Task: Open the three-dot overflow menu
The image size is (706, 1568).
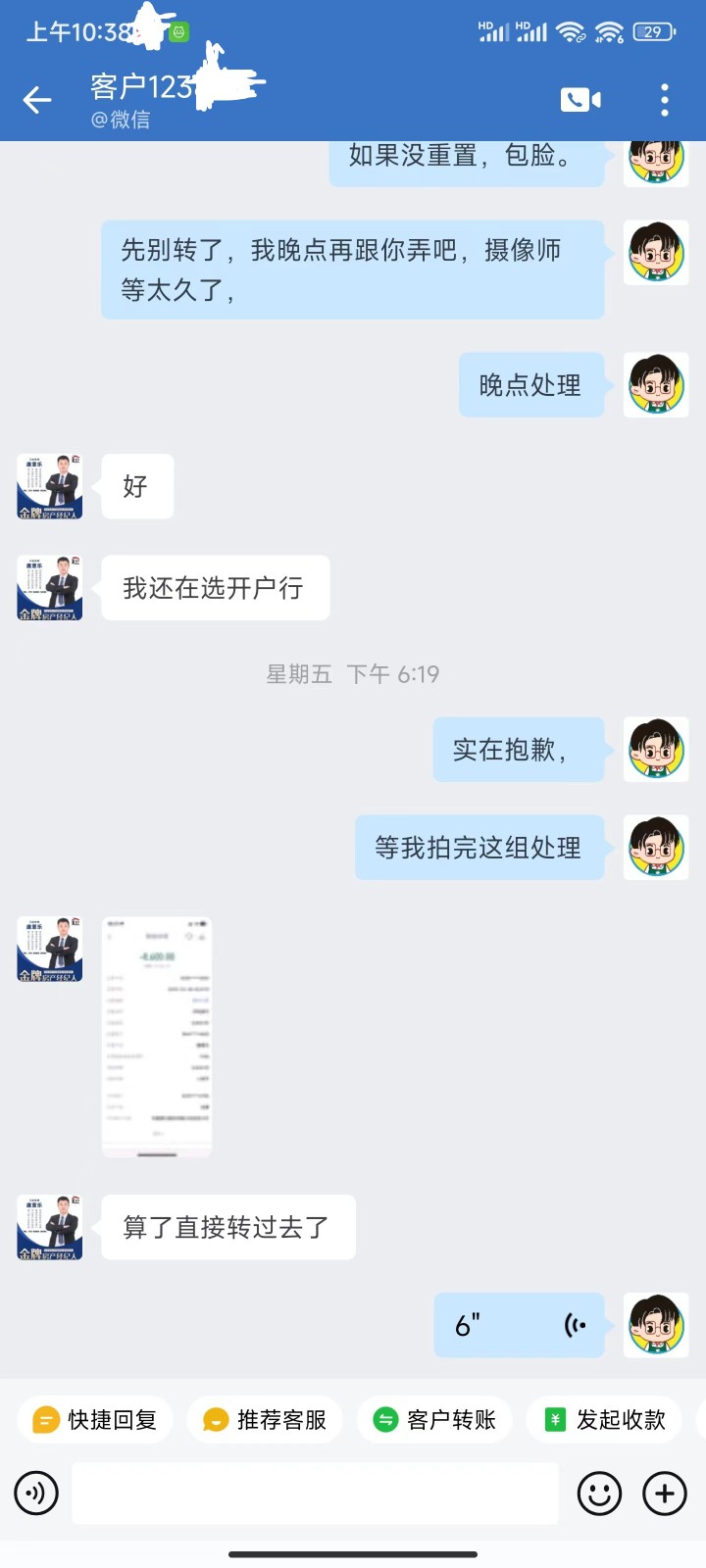Action: click(665, 99)
